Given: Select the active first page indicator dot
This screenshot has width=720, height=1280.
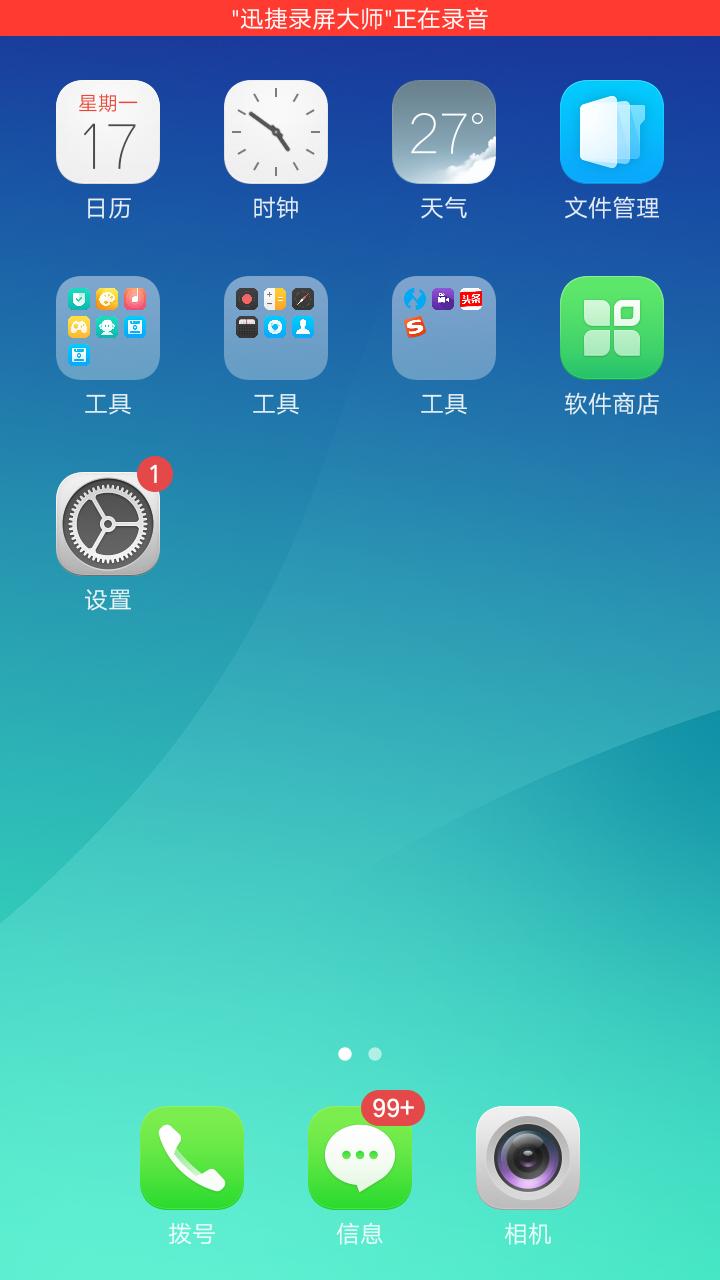Looking at the screenshot, I should pyautogui.click(x=346, y=1054).
